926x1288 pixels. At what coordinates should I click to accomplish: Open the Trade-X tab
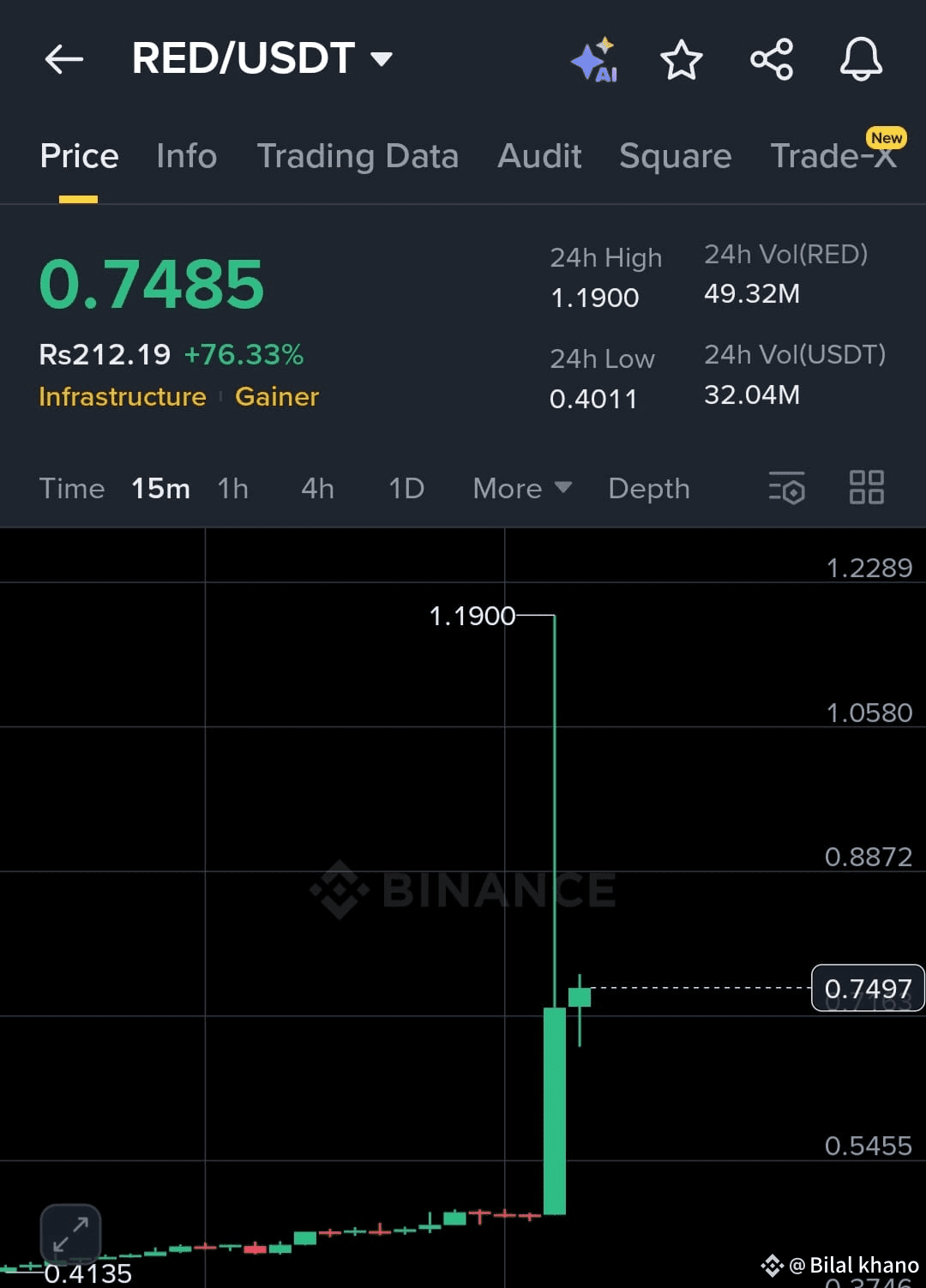coord(835,154)
